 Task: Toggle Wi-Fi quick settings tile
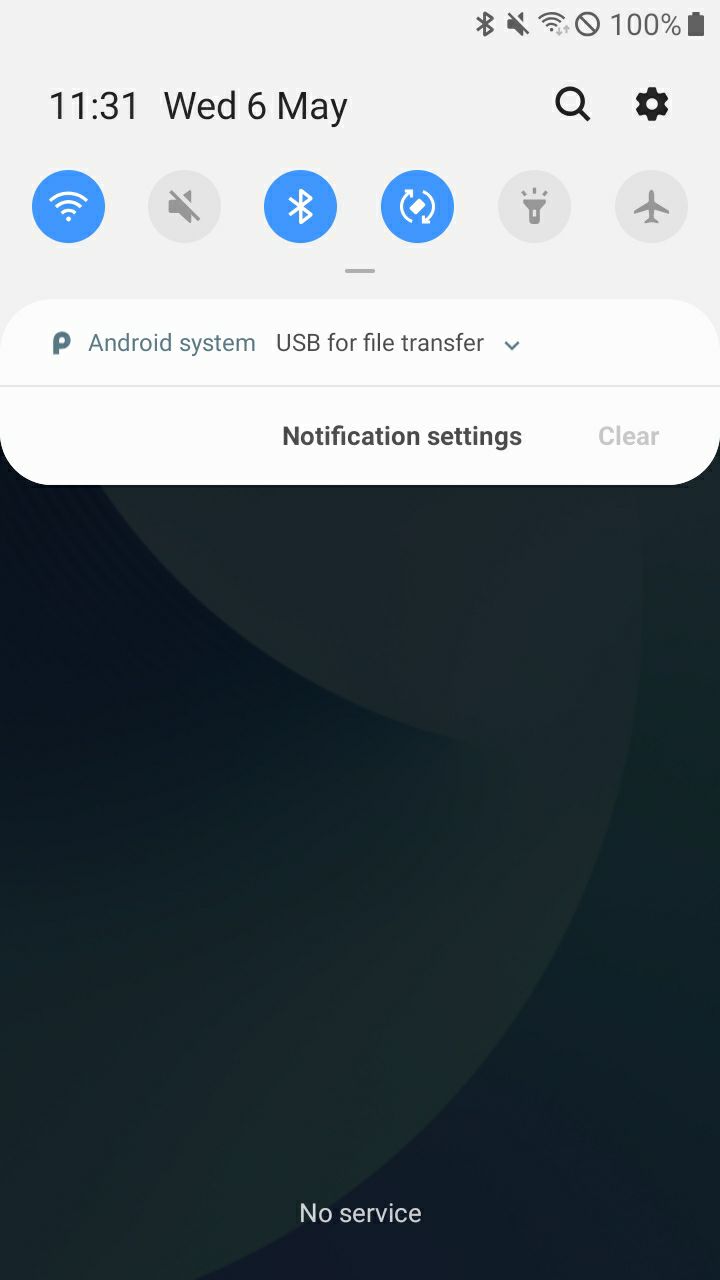click(x=68, y=206)
